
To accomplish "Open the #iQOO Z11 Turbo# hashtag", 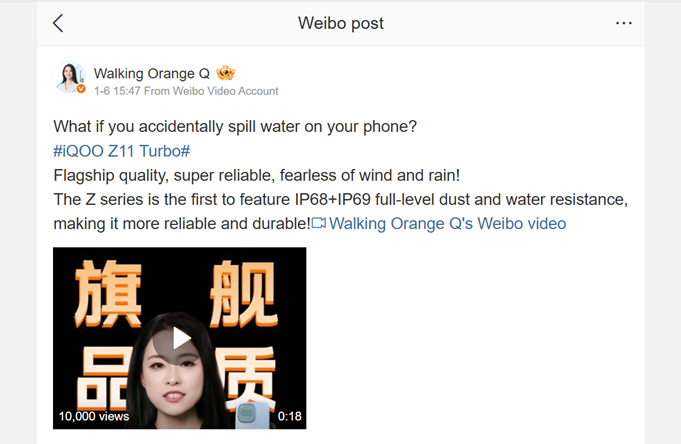I will pyautogui.click(x=121, y=151).
